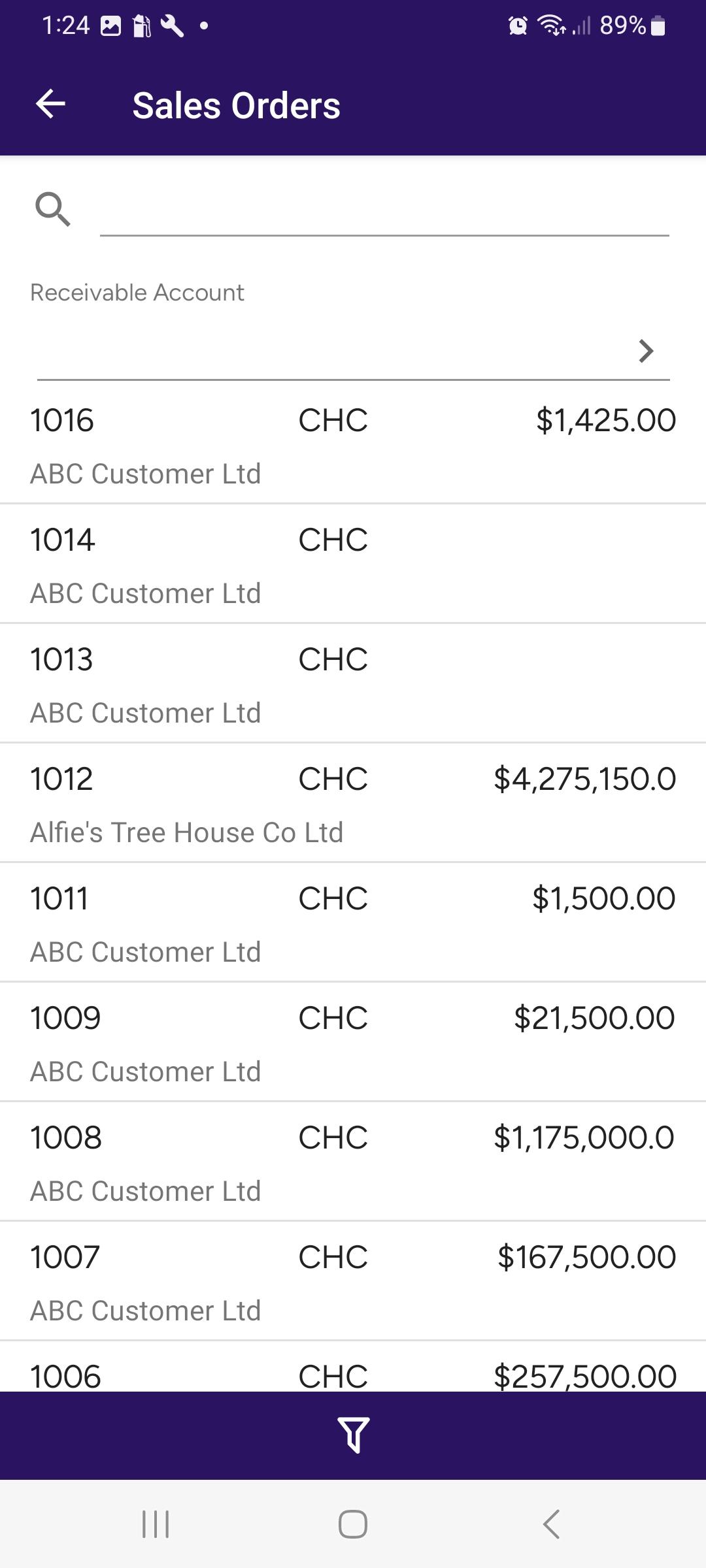Image resolution: width=706 pixels, height=1568 pixels.
Task: Select order 1009 with amount $21,500.00
Action: point(353,1042)
